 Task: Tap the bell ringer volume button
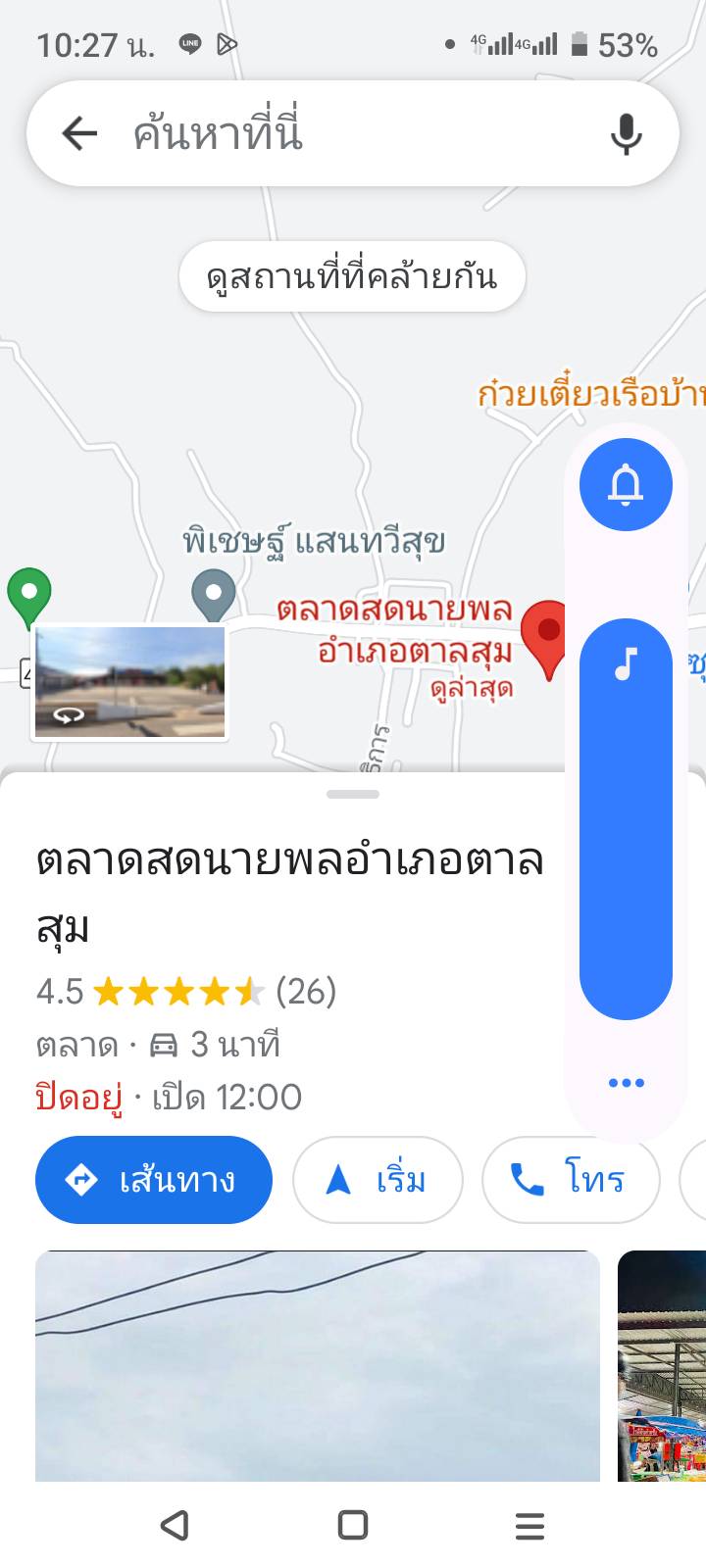click(626, 484)
